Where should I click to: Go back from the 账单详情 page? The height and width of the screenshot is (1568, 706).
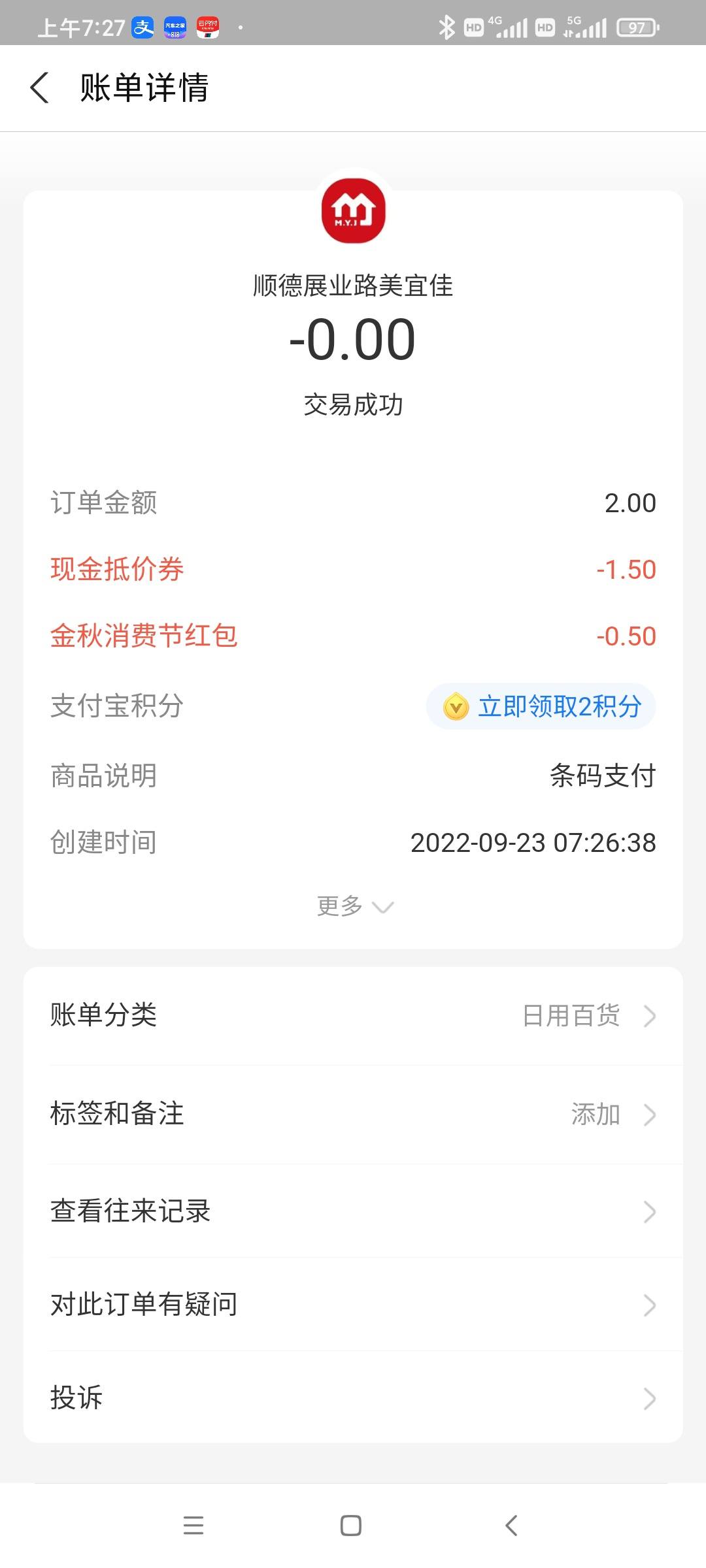39,88
